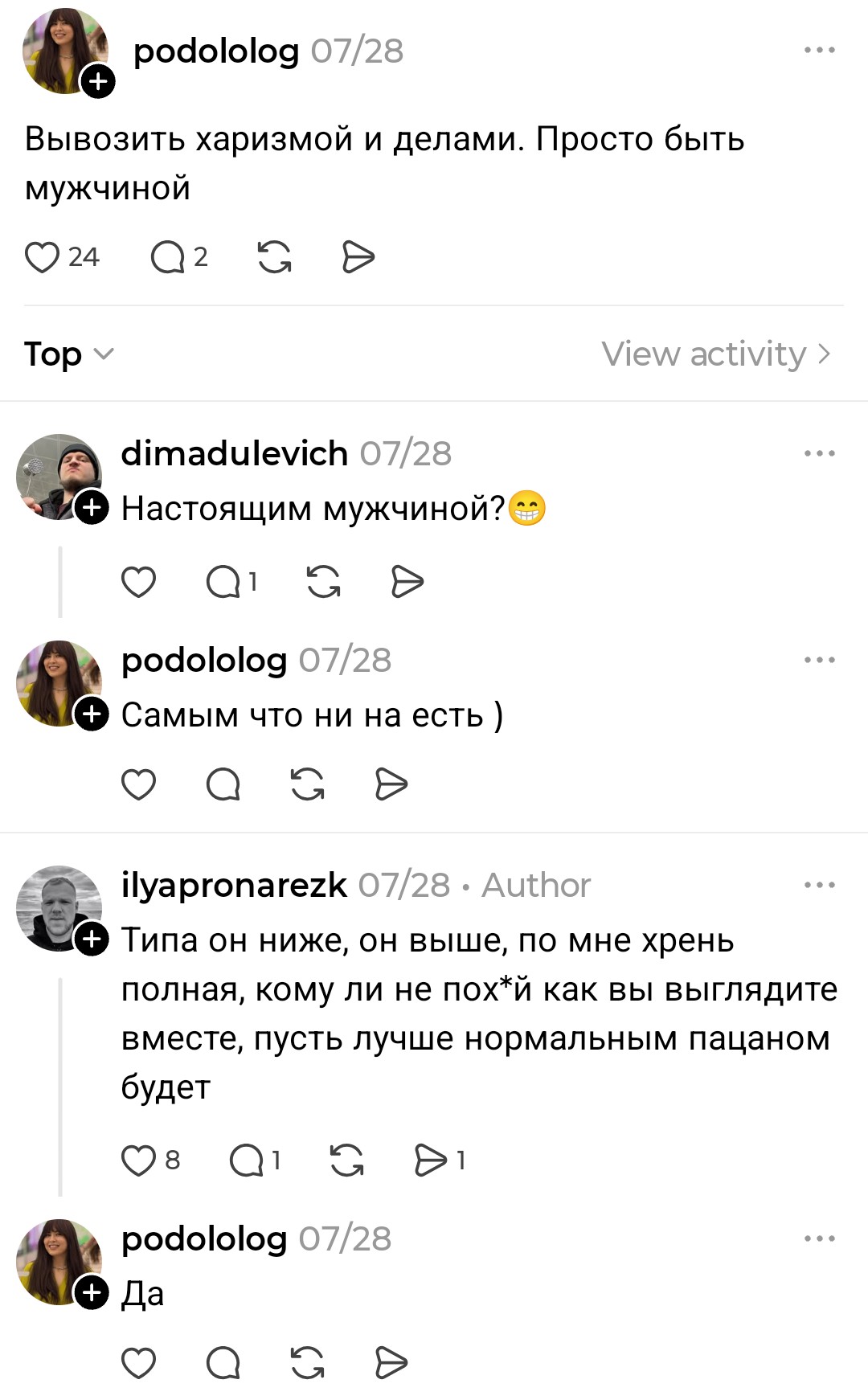Like podololog's "Да" reply

(x=138, y=1363)
